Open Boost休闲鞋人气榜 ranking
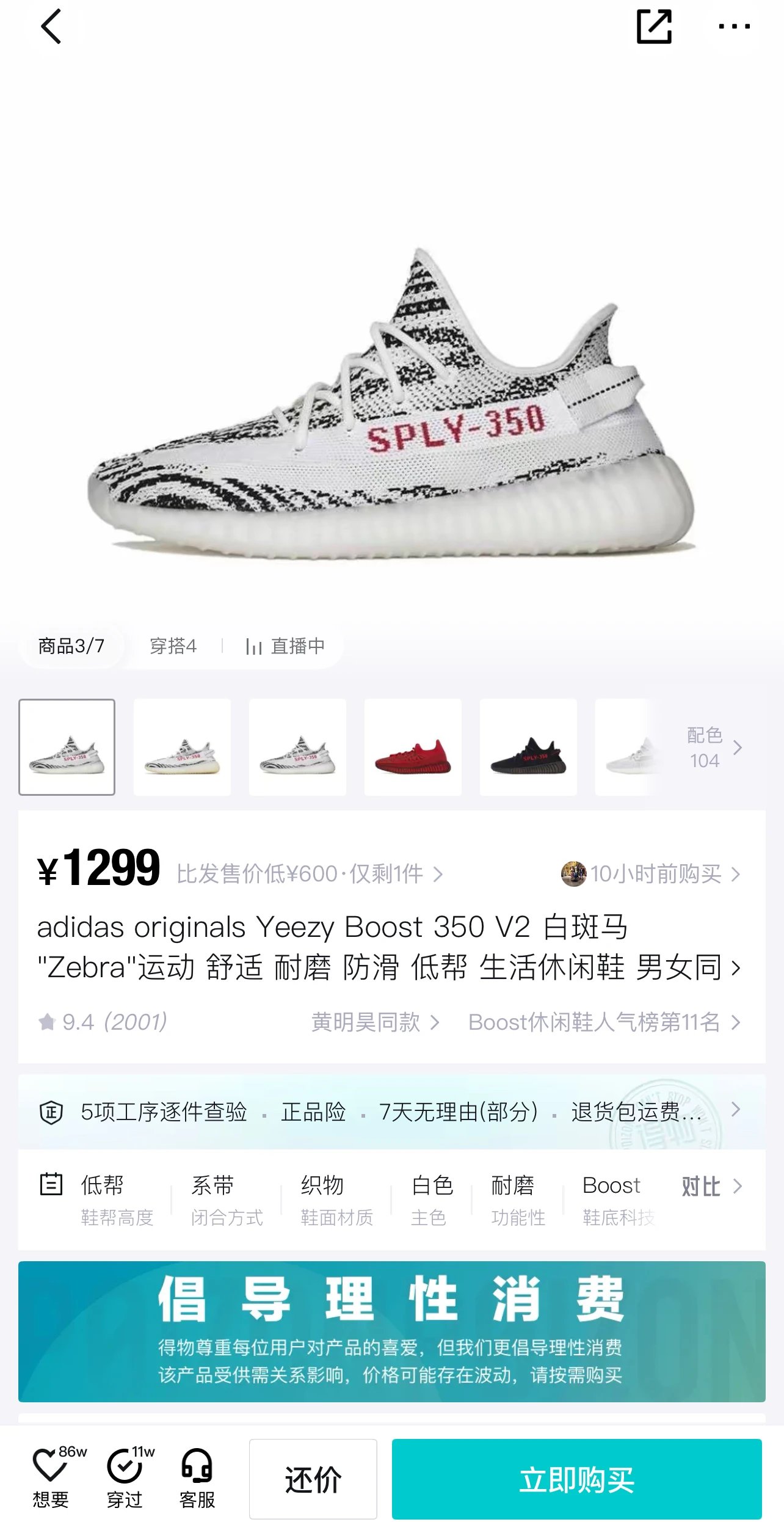 point(604,1022)
